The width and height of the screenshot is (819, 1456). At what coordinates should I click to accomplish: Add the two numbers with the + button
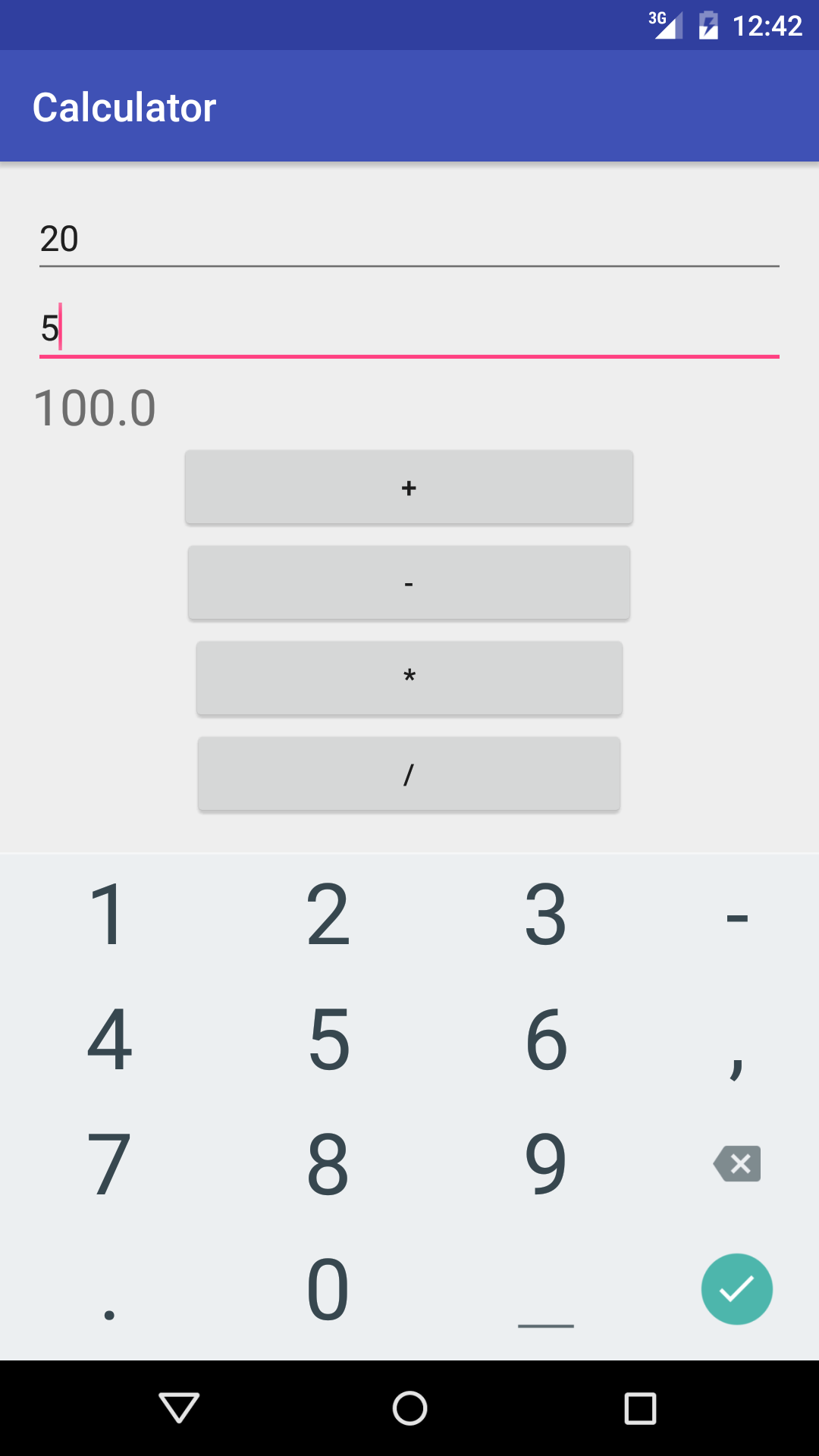409,488
